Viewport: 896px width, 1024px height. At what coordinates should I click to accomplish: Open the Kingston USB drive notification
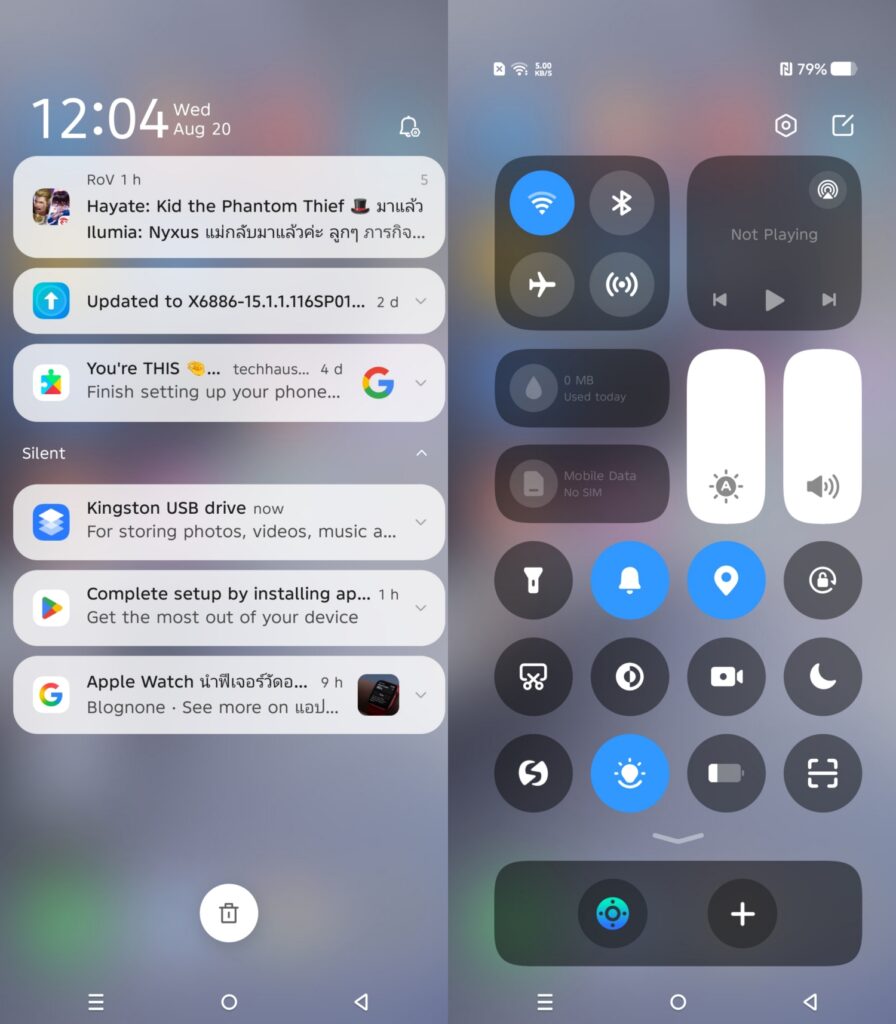click(228, 521)
